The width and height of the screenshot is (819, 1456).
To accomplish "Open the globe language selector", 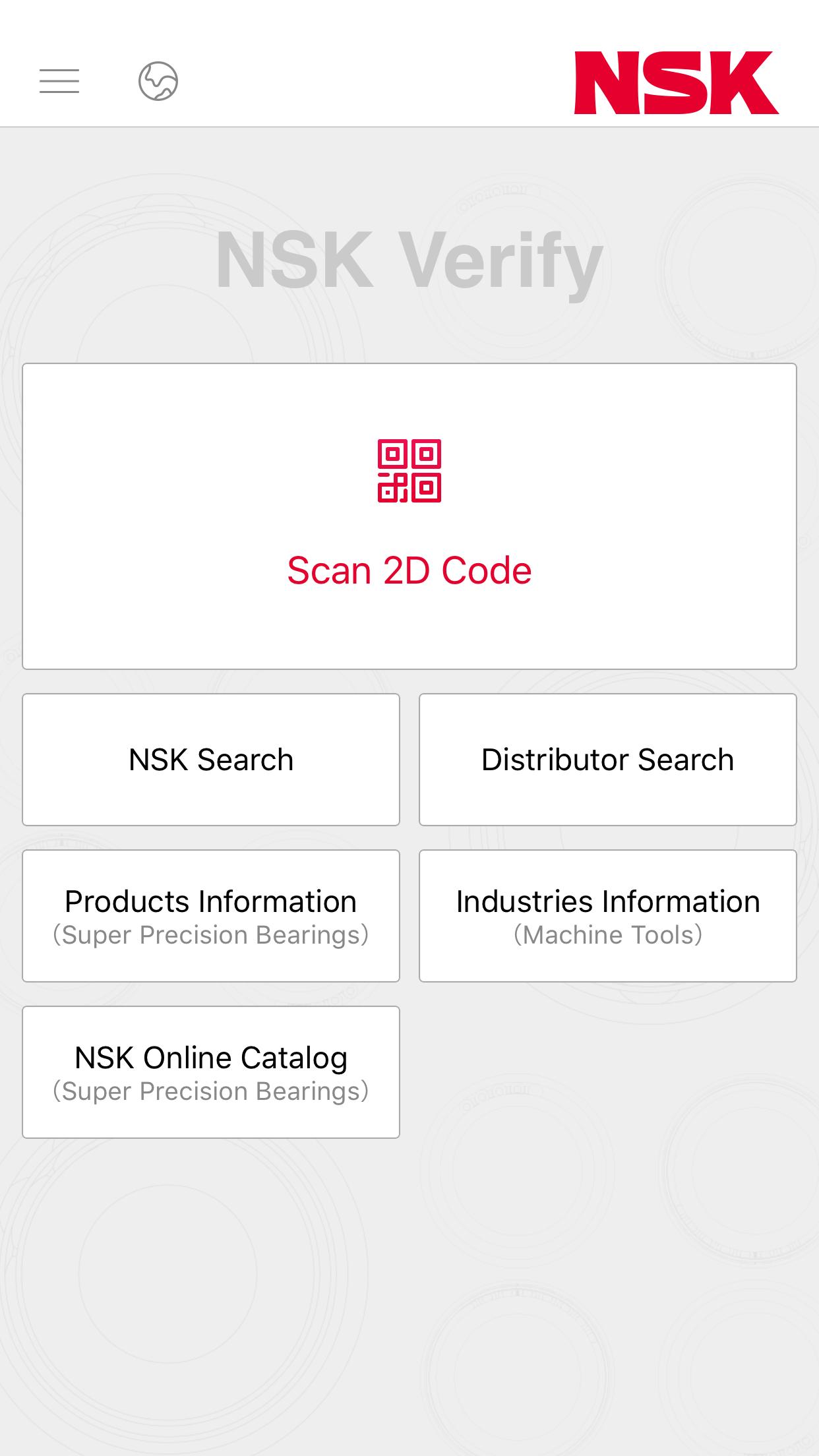I will pos(158,81).
